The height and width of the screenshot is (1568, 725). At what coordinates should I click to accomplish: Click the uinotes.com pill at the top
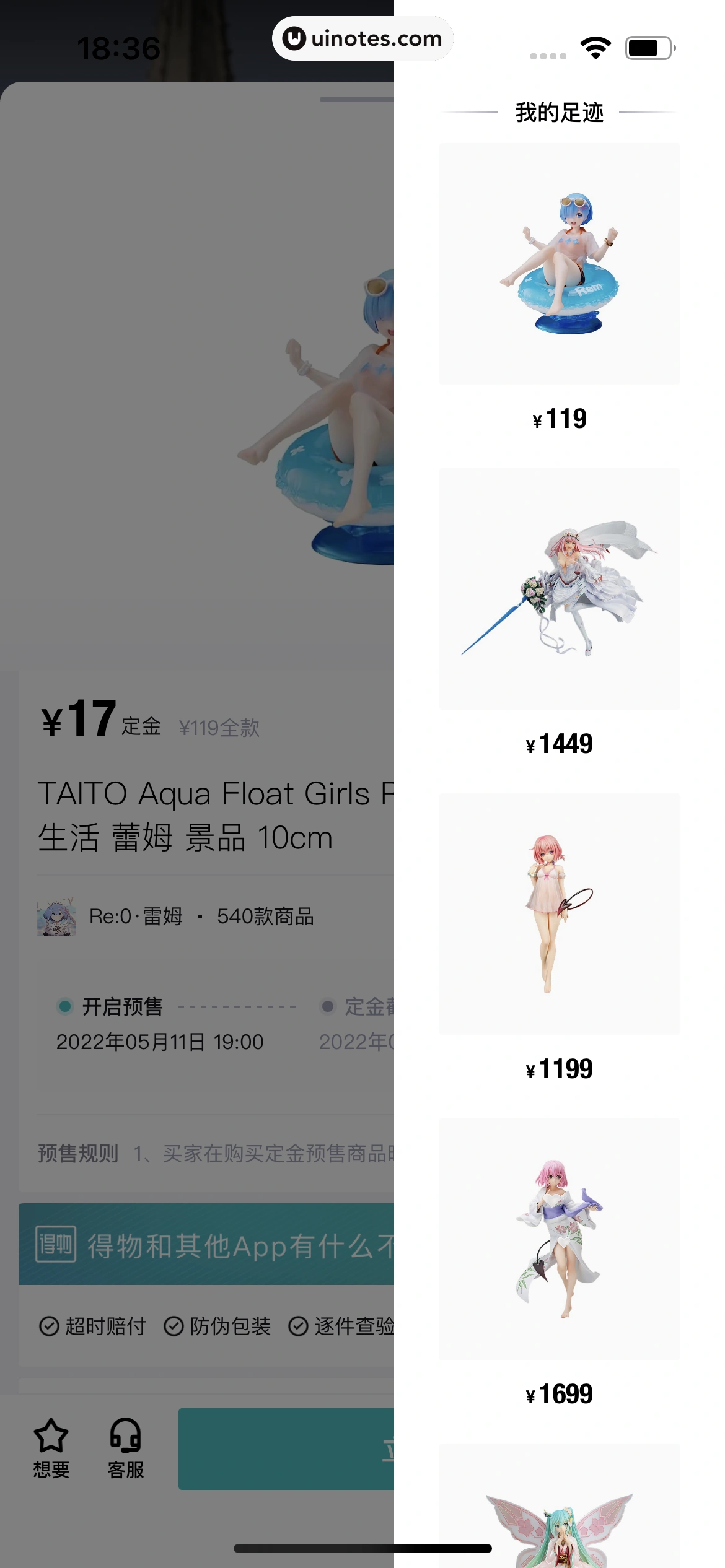(362, 38)
